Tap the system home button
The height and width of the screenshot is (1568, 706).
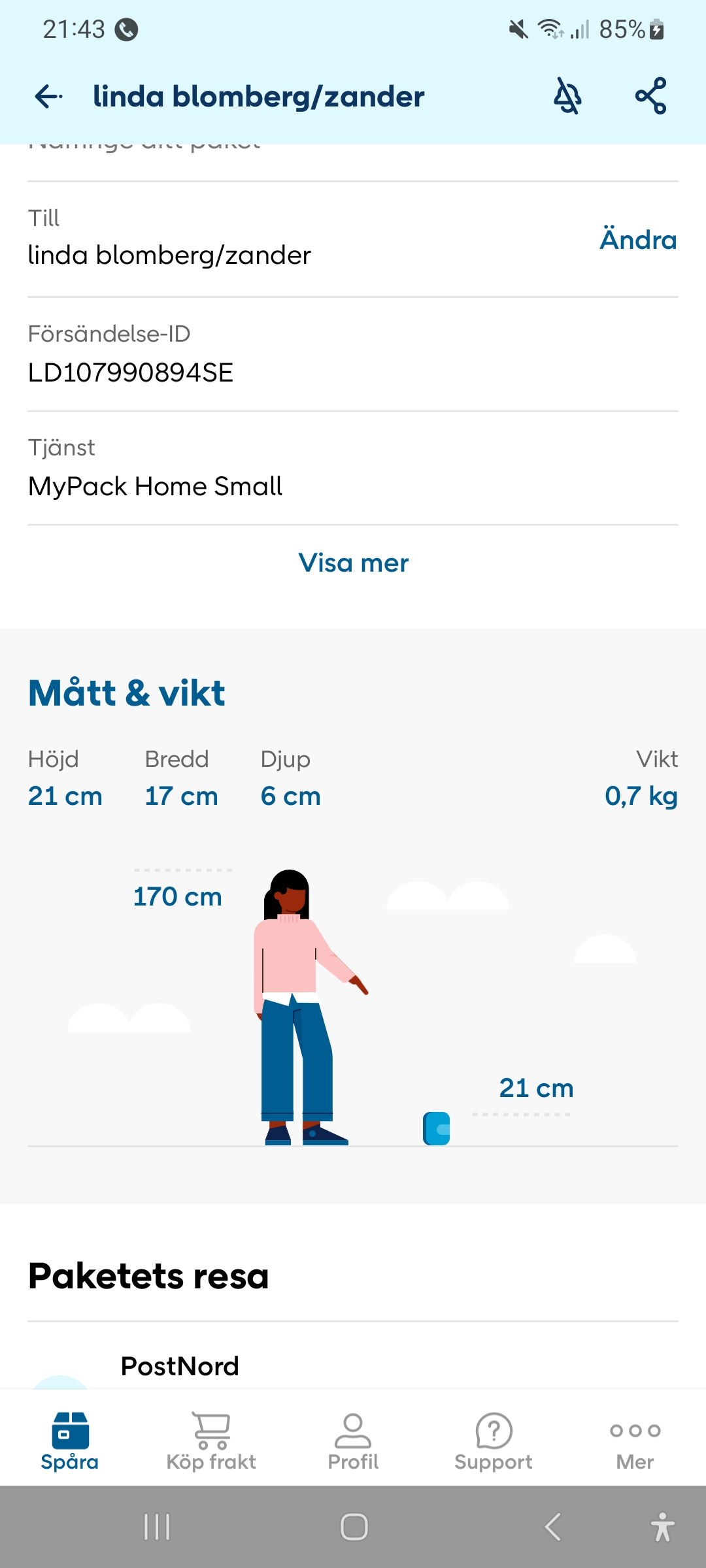click(x=354, y=1527)
